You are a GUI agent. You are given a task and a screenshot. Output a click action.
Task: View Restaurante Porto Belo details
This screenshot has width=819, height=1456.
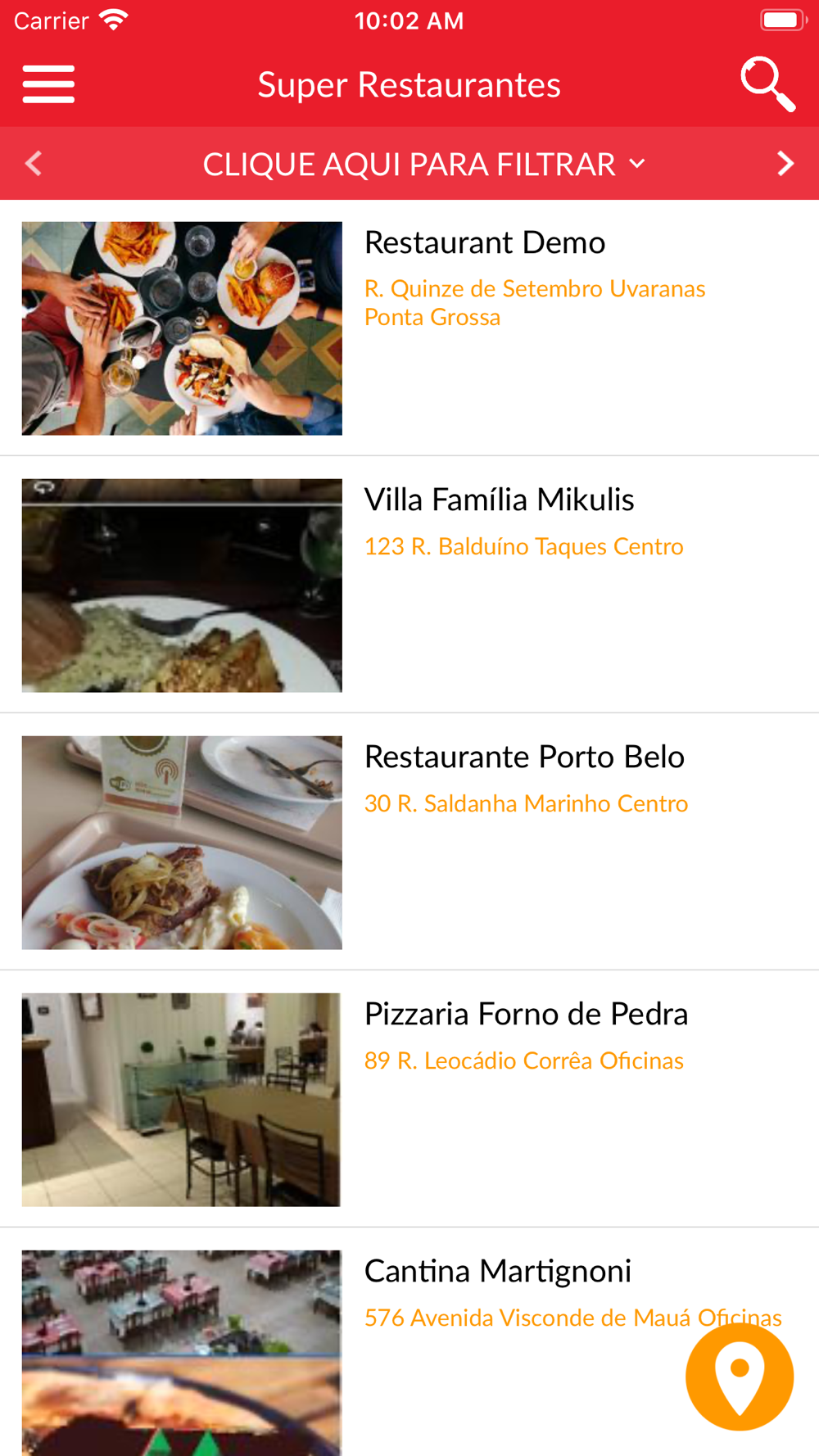pyautogui.click(x=524, y=757)
